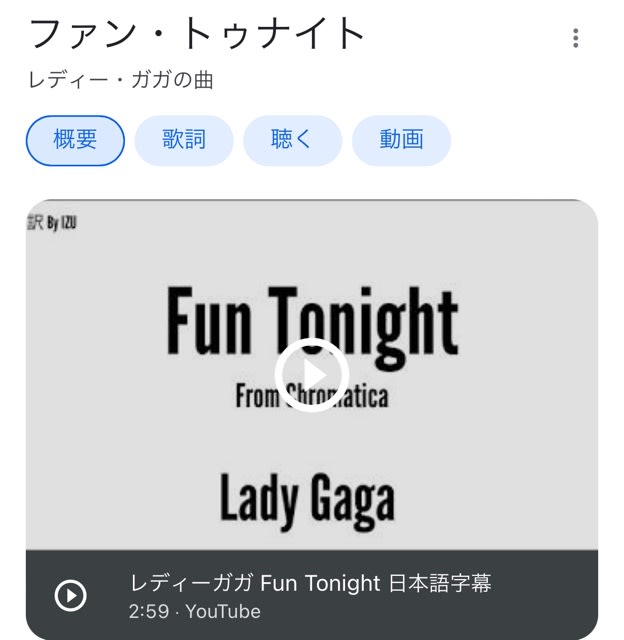Open the three-dot overflow menu
Image resolution: width=624 pixels, height=640 pixels.
click(x=576, y=38)
